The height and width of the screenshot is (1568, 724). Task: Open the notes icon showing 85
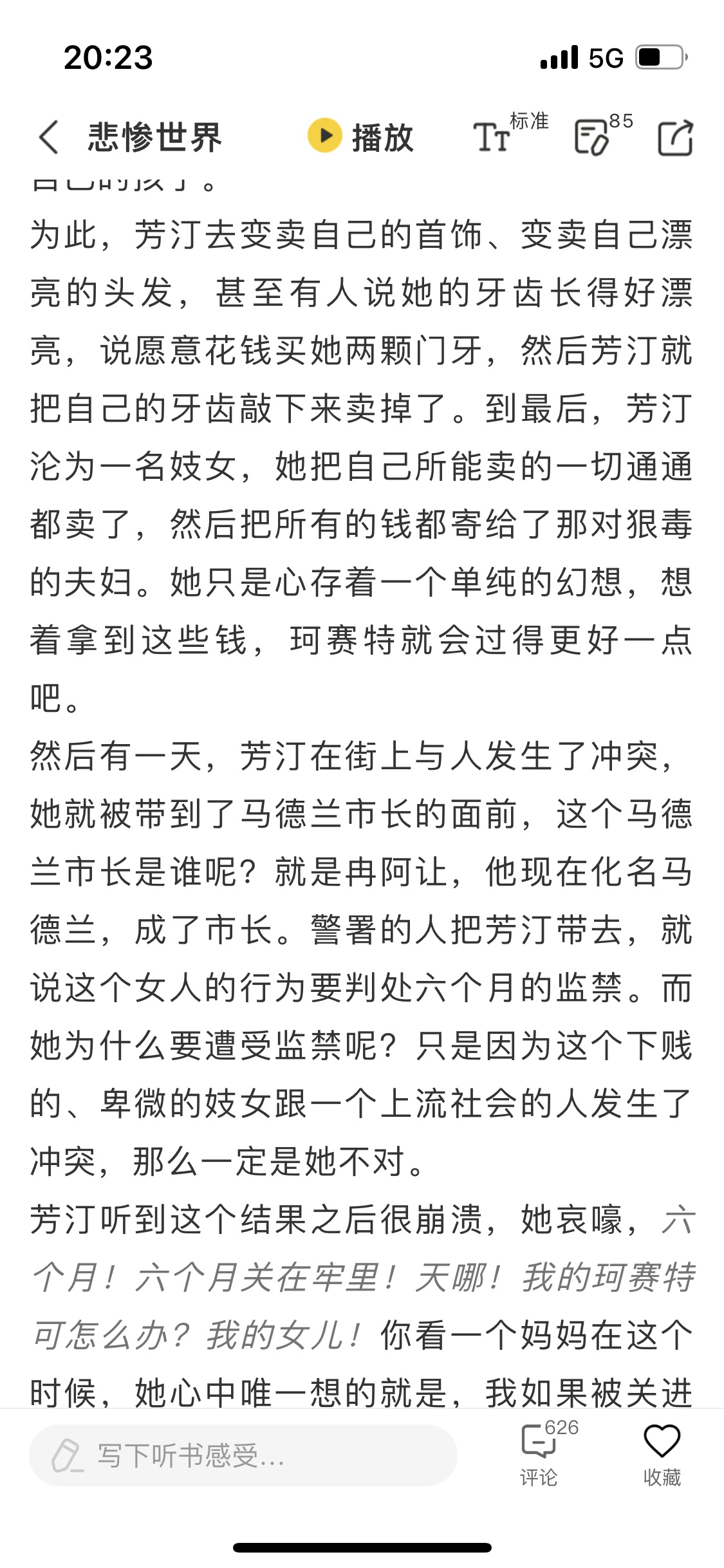point(603,134)
